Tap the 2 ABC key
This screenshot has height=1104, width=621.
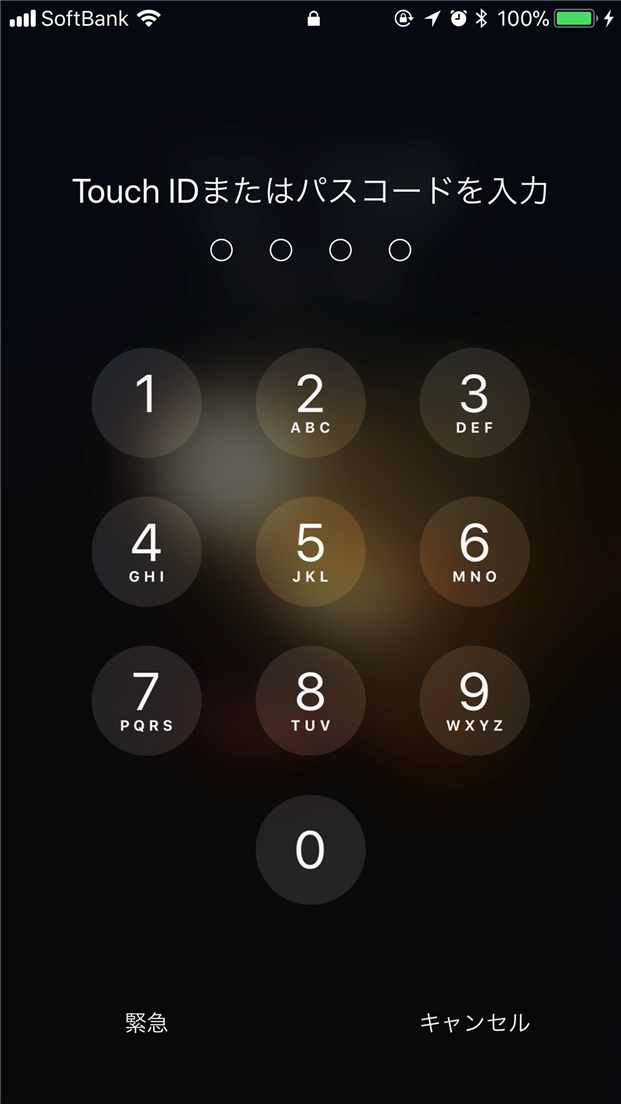tap(310, 402)
